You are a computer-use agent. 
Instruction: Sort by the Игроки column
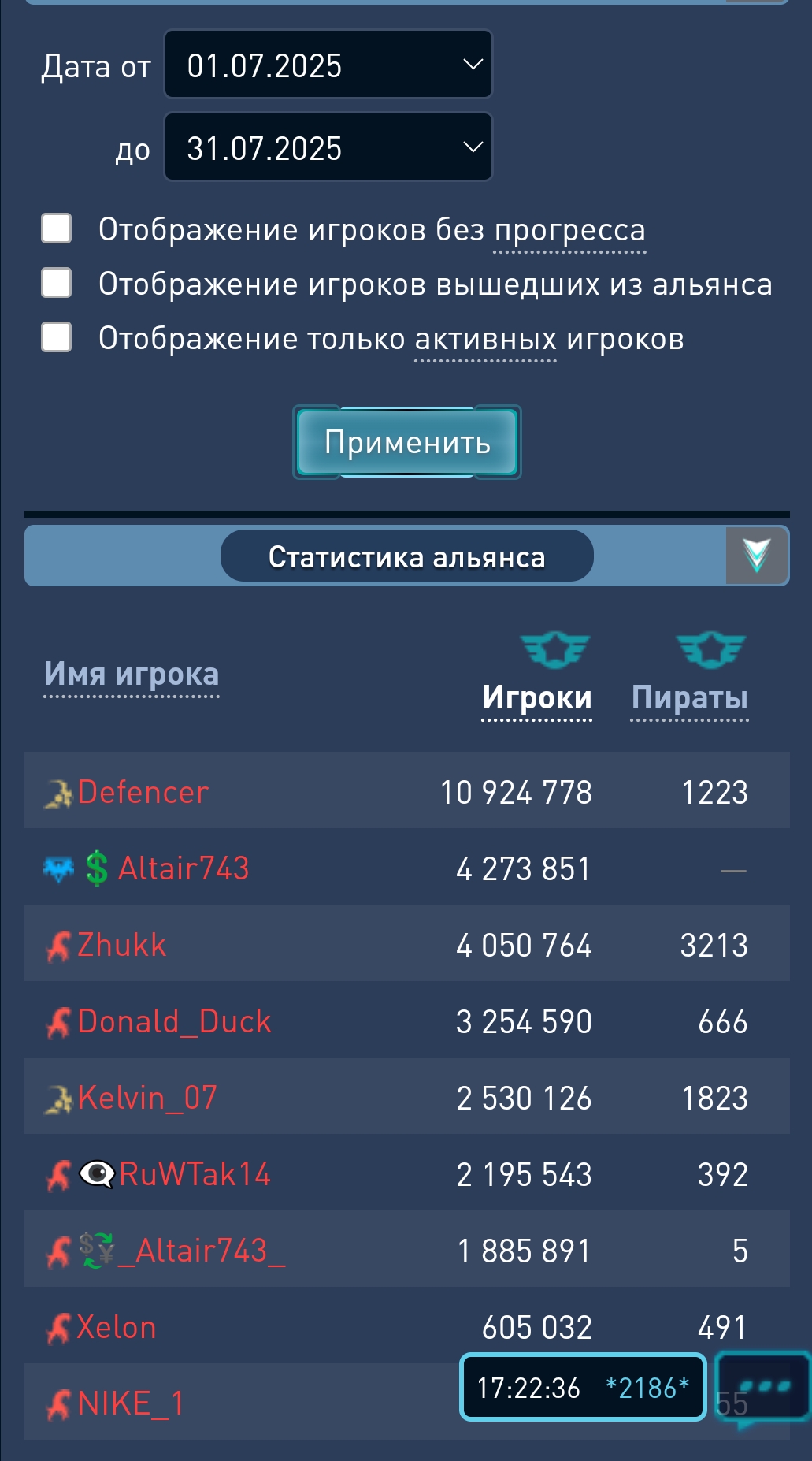[537, 697]
